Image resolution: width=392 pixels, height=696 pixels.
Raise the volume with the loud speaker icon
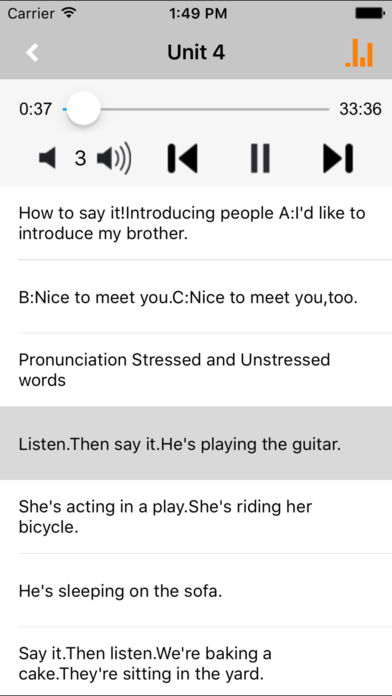pyautogui.click(x=114, y=158)
